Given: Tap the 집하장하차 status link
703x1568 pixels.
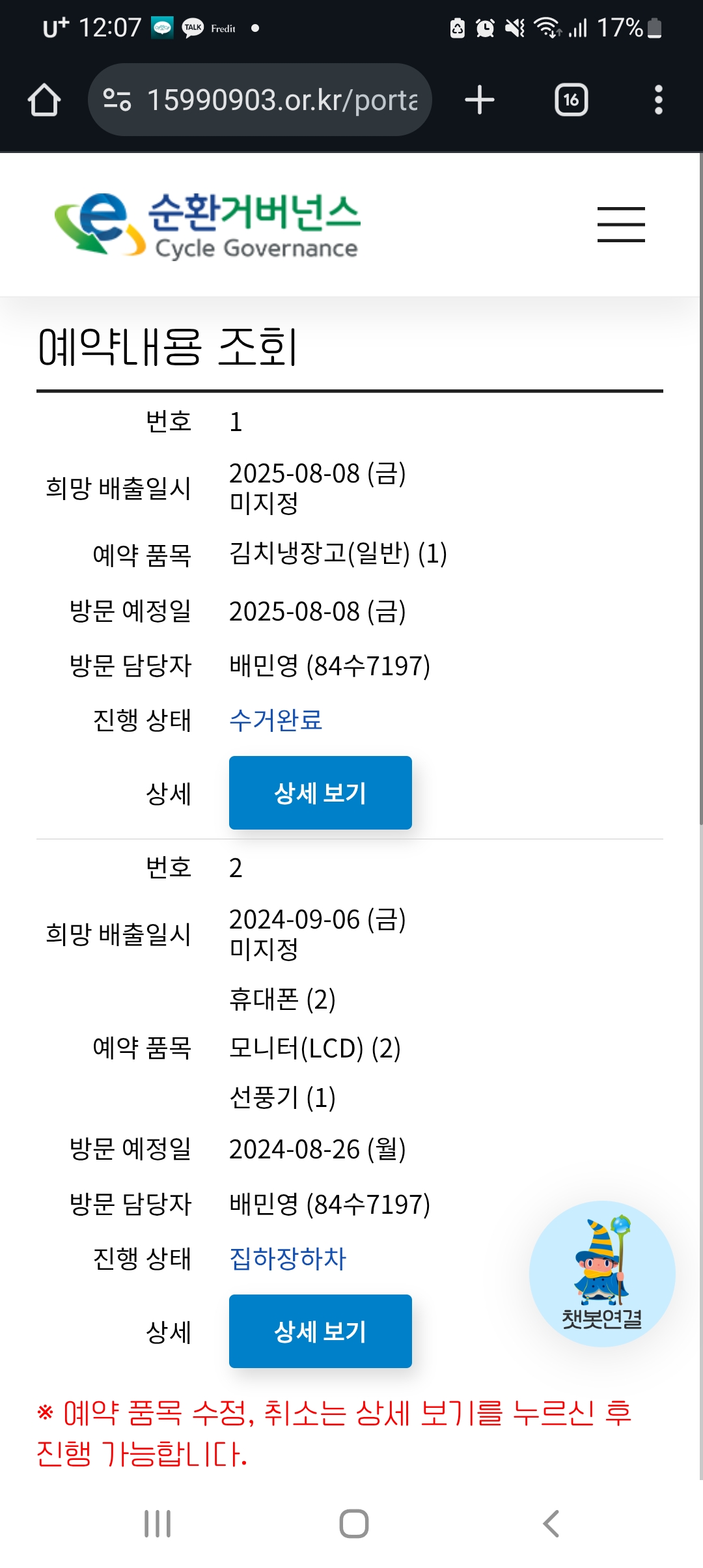Looking at the screenshot, I should tap(288, 1259).
